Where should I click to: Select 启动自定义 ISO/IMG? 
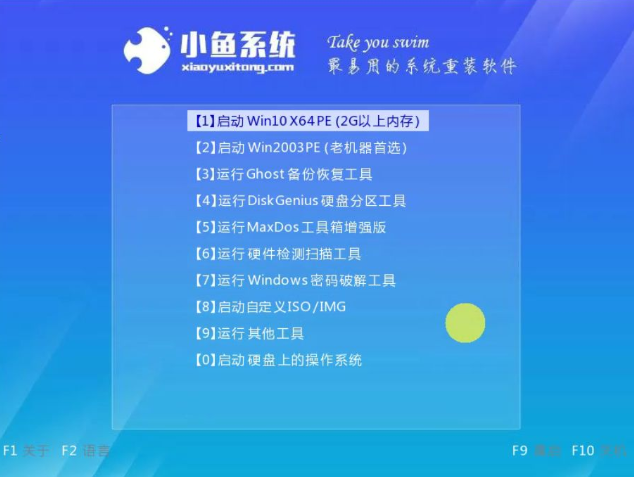pyautogui.click(x=267, y=307)
